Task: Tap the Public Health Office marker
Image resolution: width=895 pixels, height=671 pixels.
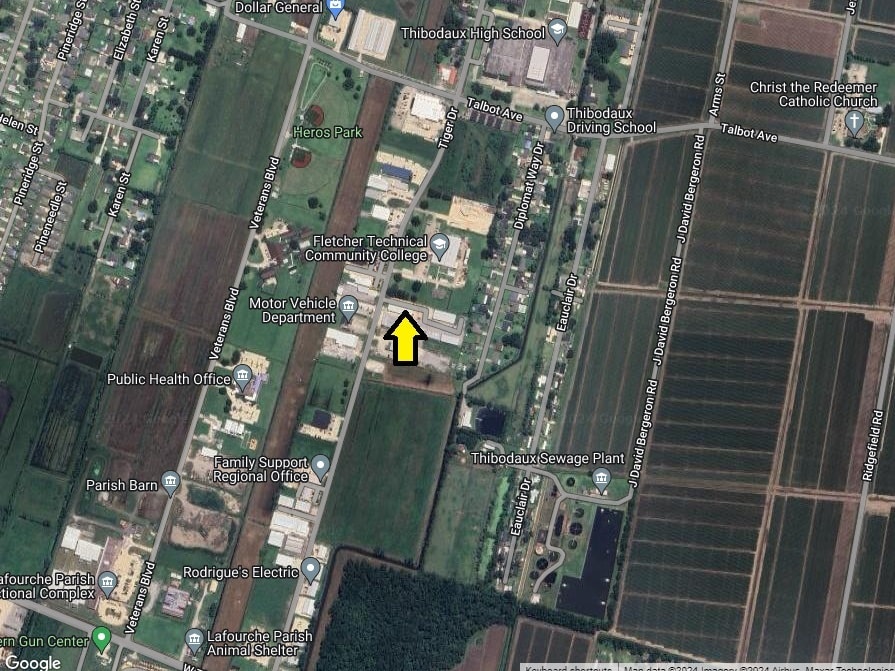Action: [243, 377]
